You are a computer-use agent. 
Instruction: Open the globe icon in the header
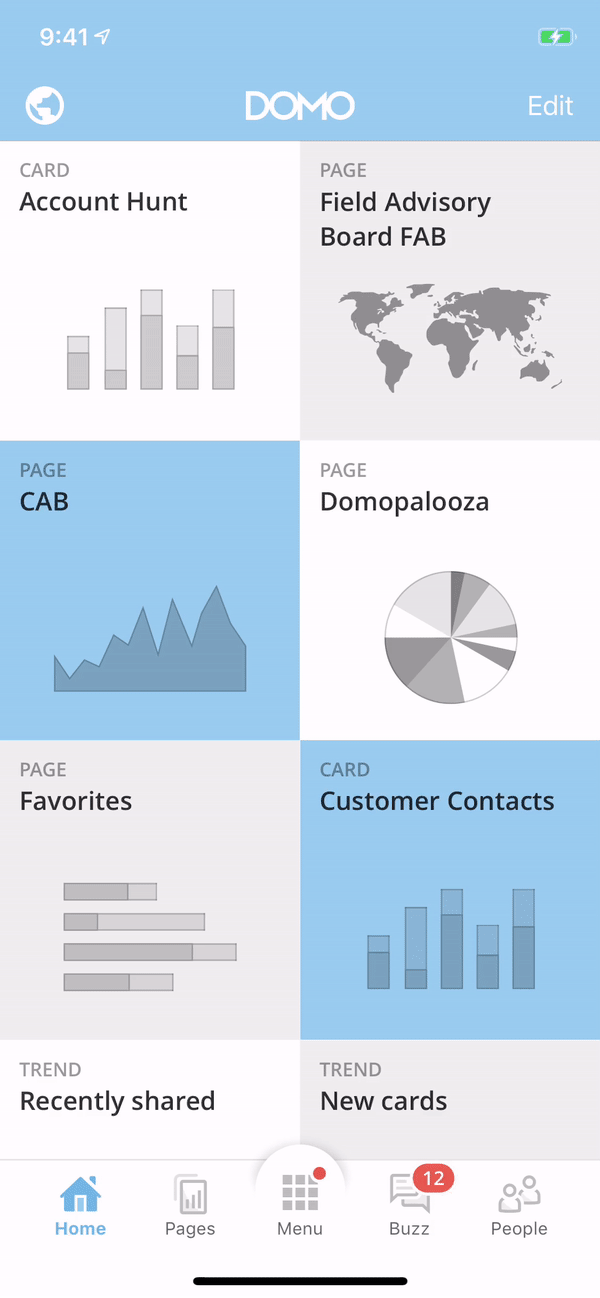click(45, 105)
